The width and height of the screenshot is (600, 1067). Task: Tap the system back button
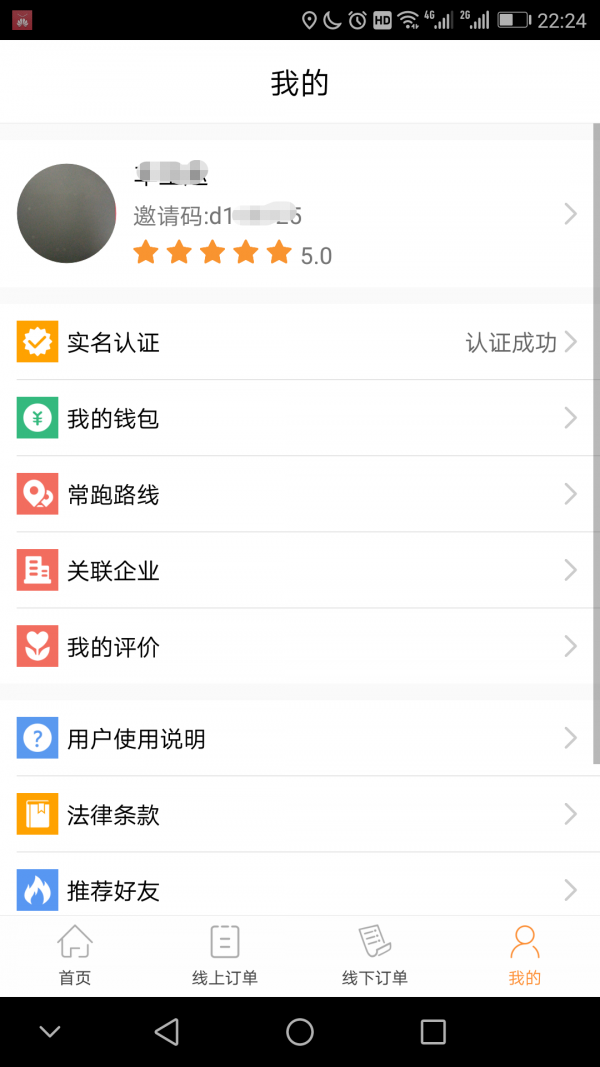click(167, 1032)
